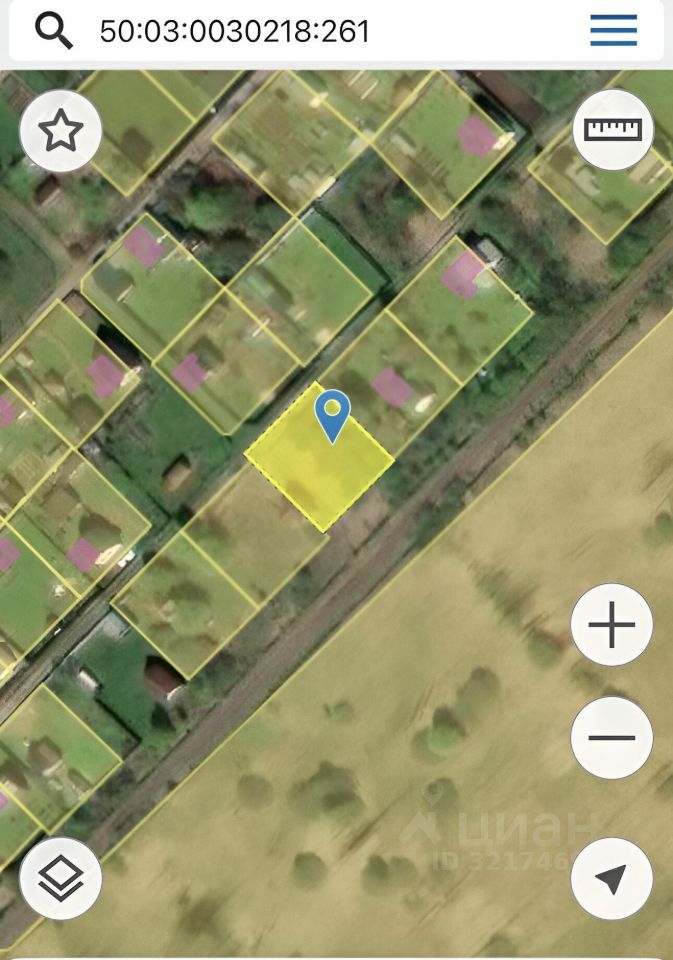Open the hamburger menu
673x960 pixels.
[613, 31]
